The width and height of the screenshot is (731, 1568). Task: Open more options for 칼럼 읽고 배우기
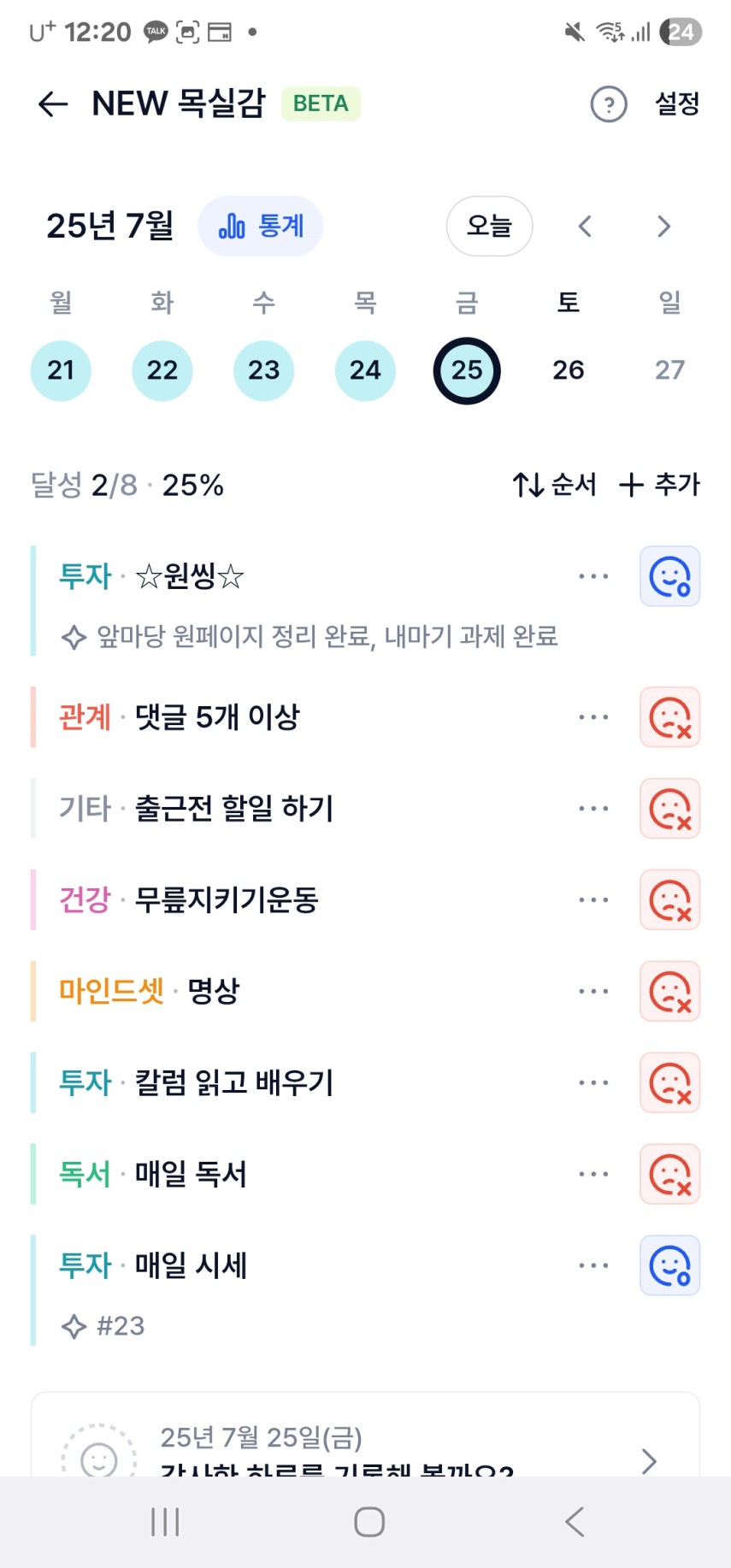tap(593, 1083)
